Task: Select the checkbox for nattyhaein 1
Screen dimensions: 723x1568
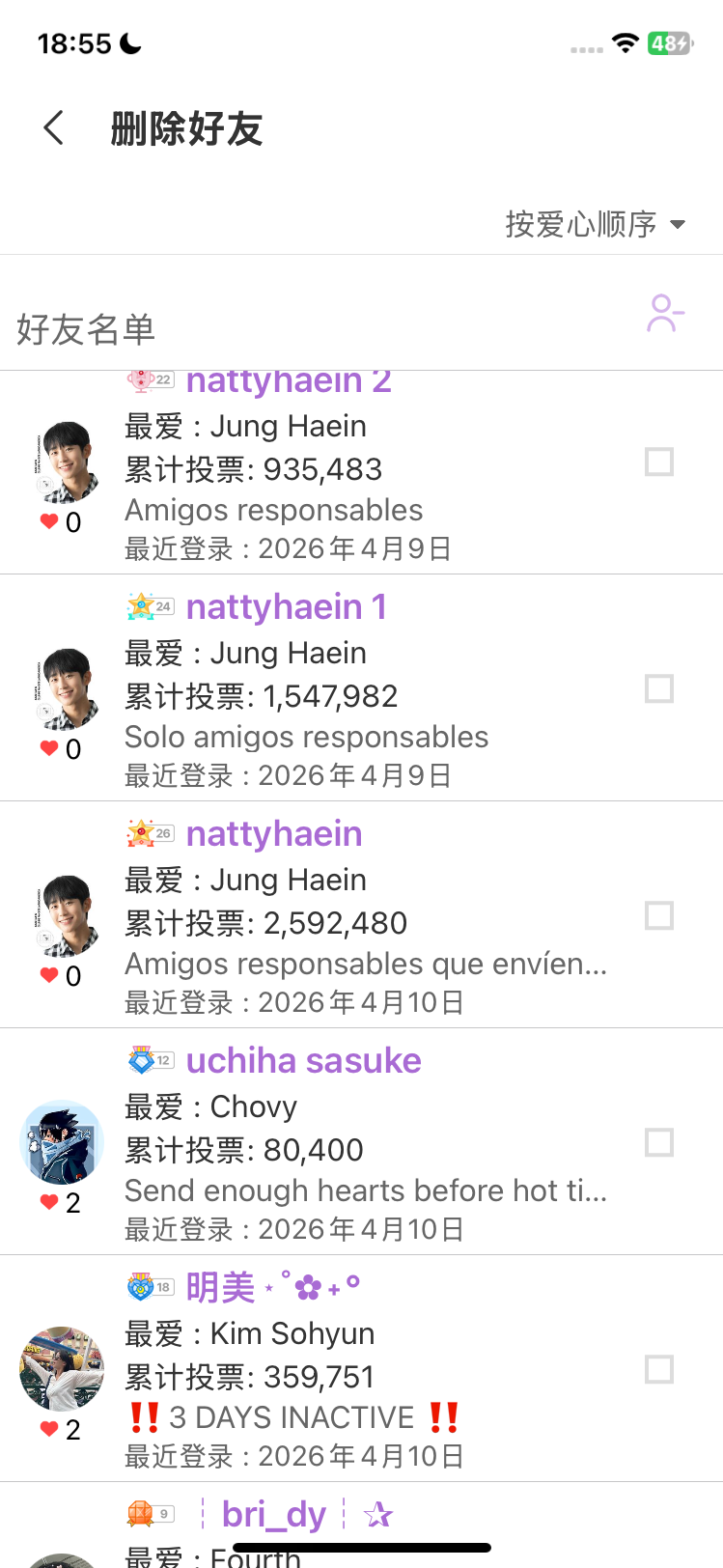Action: pos(659,689)
